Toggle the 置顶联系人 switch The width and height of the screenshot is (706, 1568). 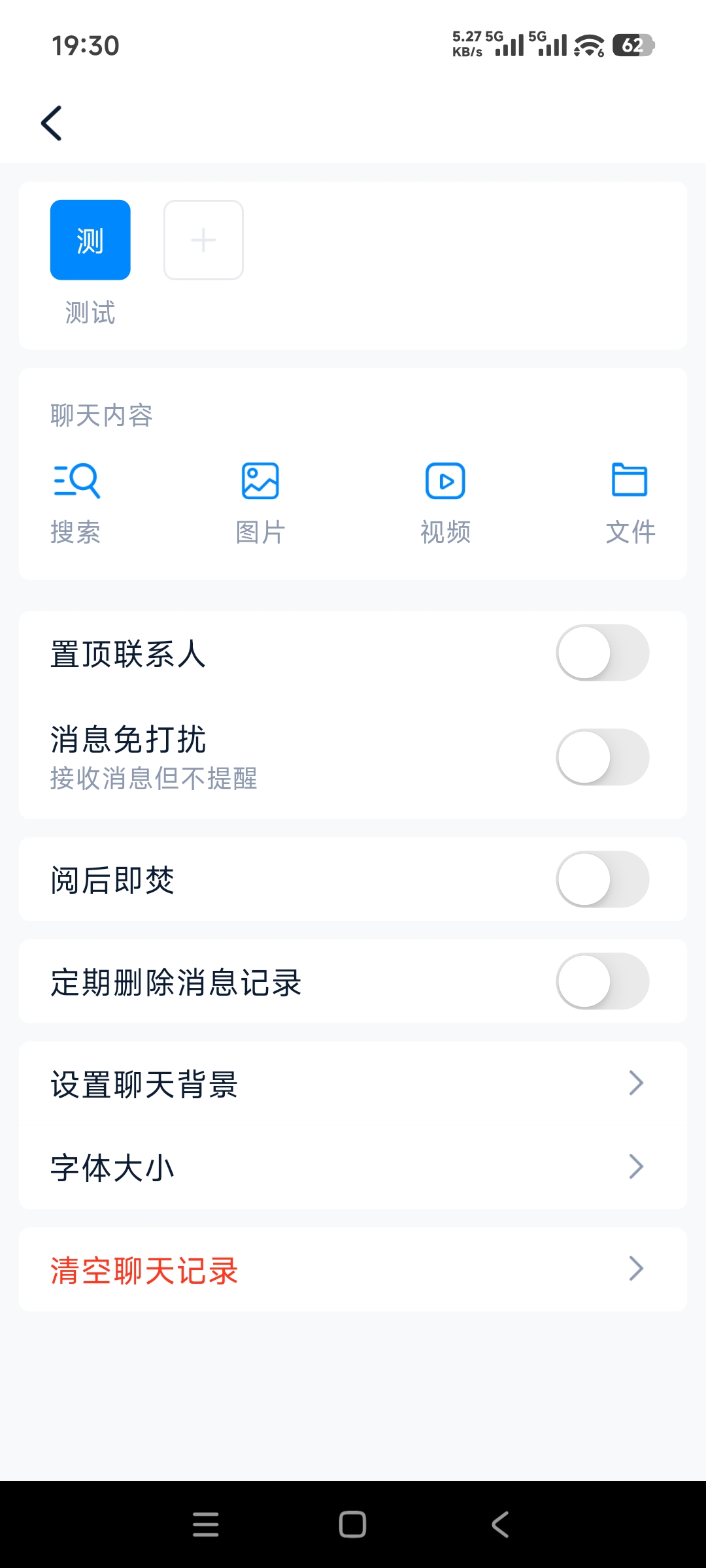(602, 653)
